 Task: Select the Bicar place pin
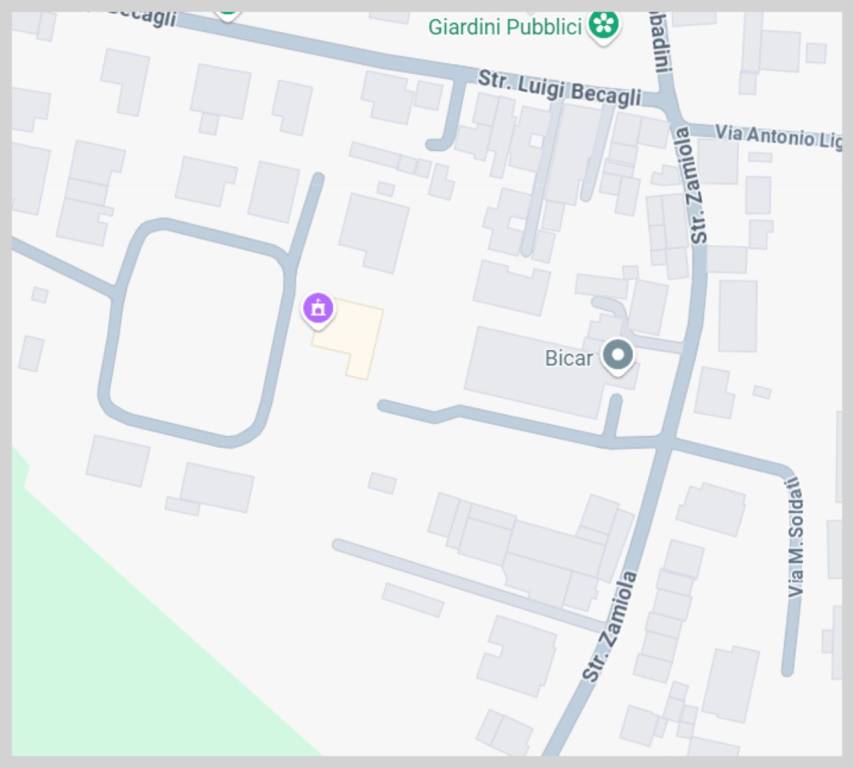(618, 356)
